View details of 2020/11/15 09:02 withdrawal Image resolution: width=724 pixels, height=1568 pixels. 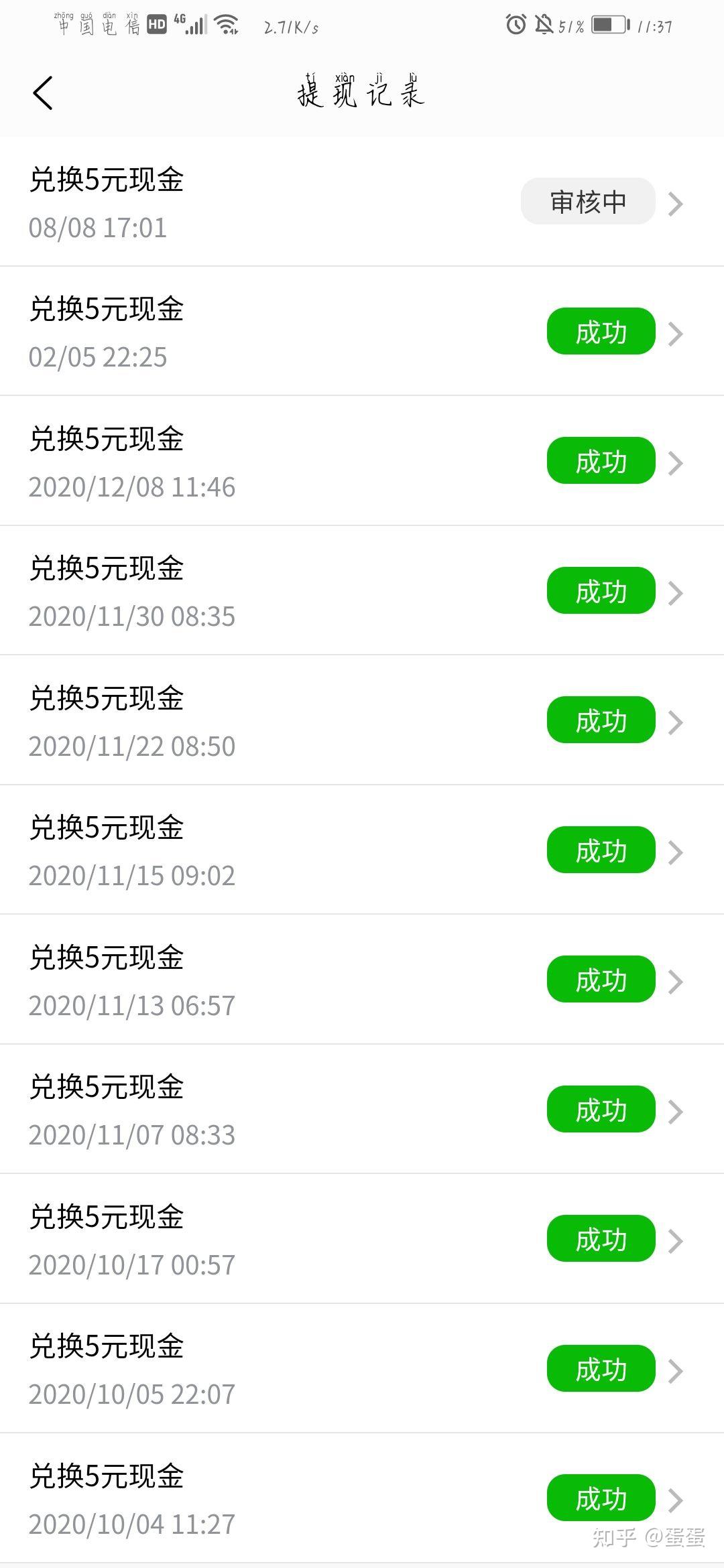click(362, 850)
